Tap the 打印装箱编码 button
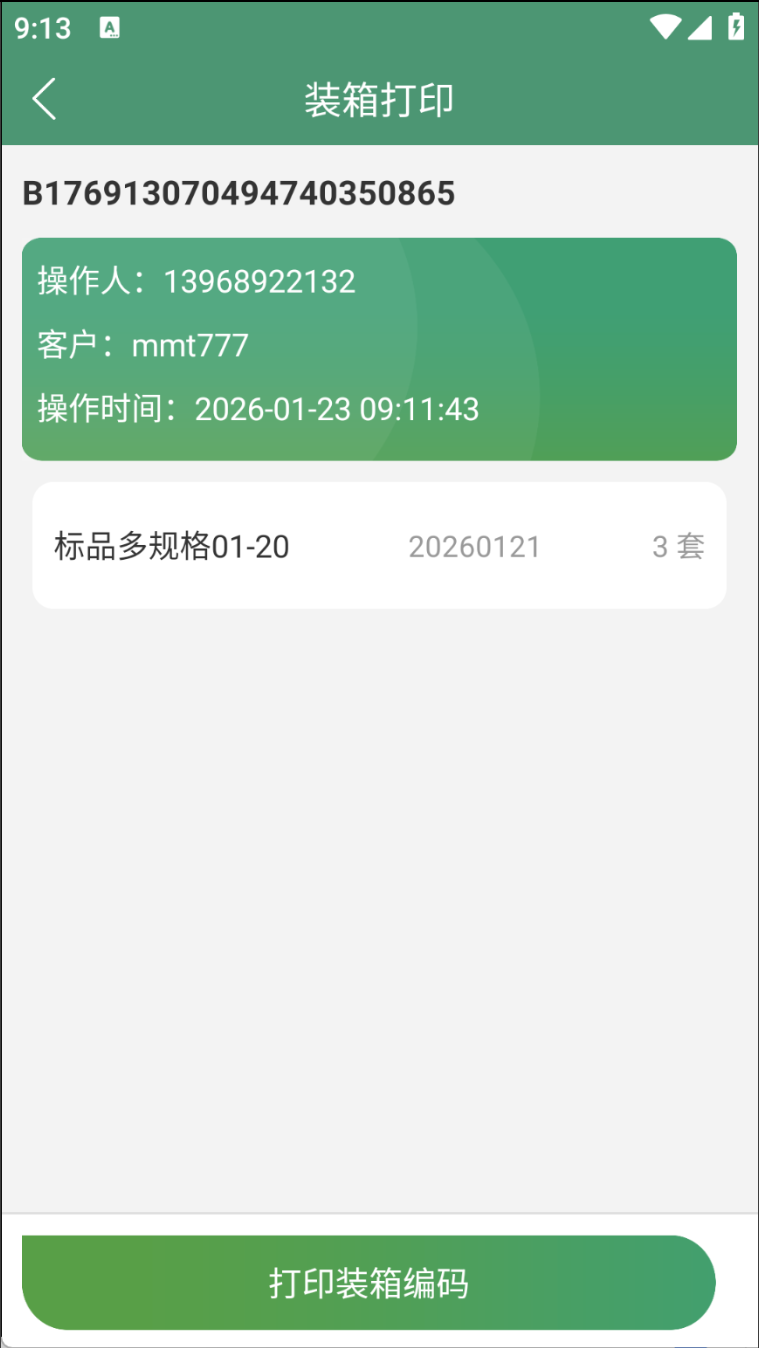759x1348 pixels. 368,1283
